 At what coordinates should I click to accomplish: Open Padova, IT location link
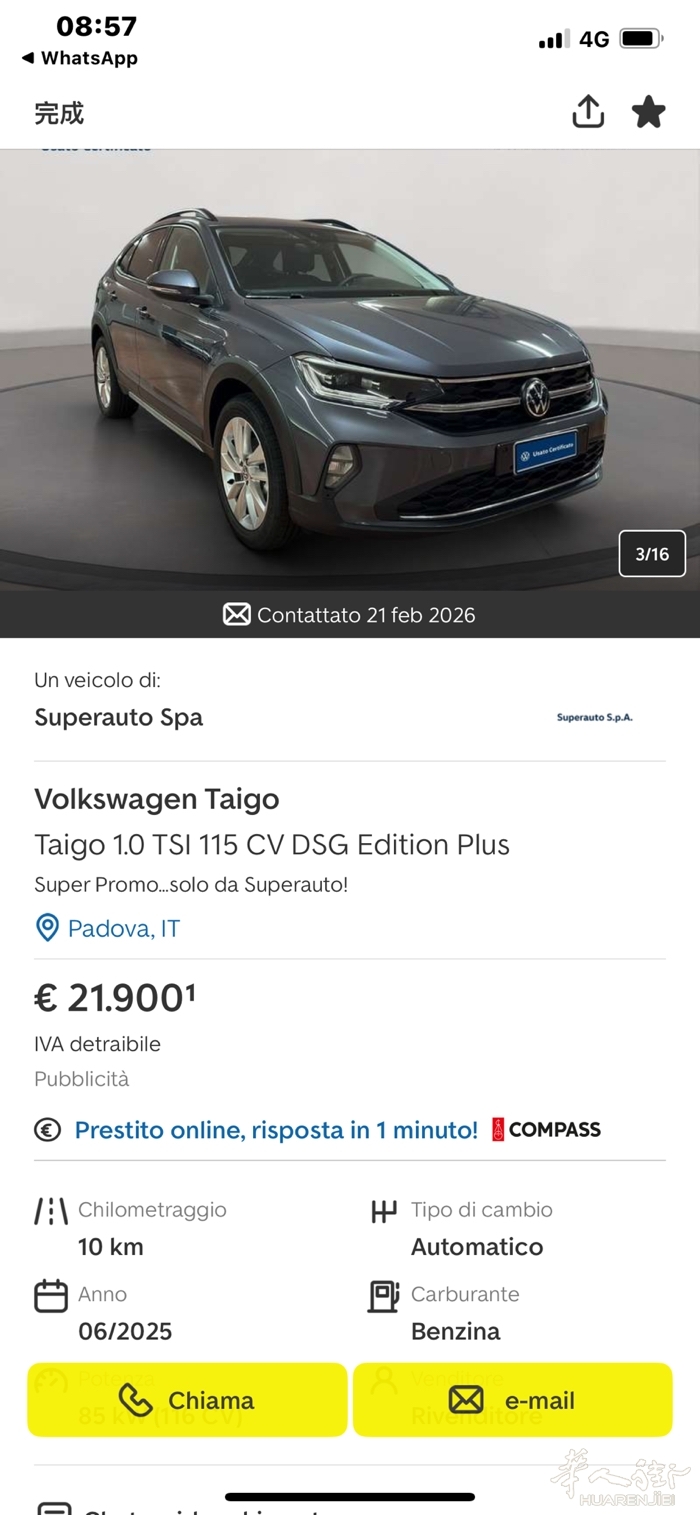[123, 928]
